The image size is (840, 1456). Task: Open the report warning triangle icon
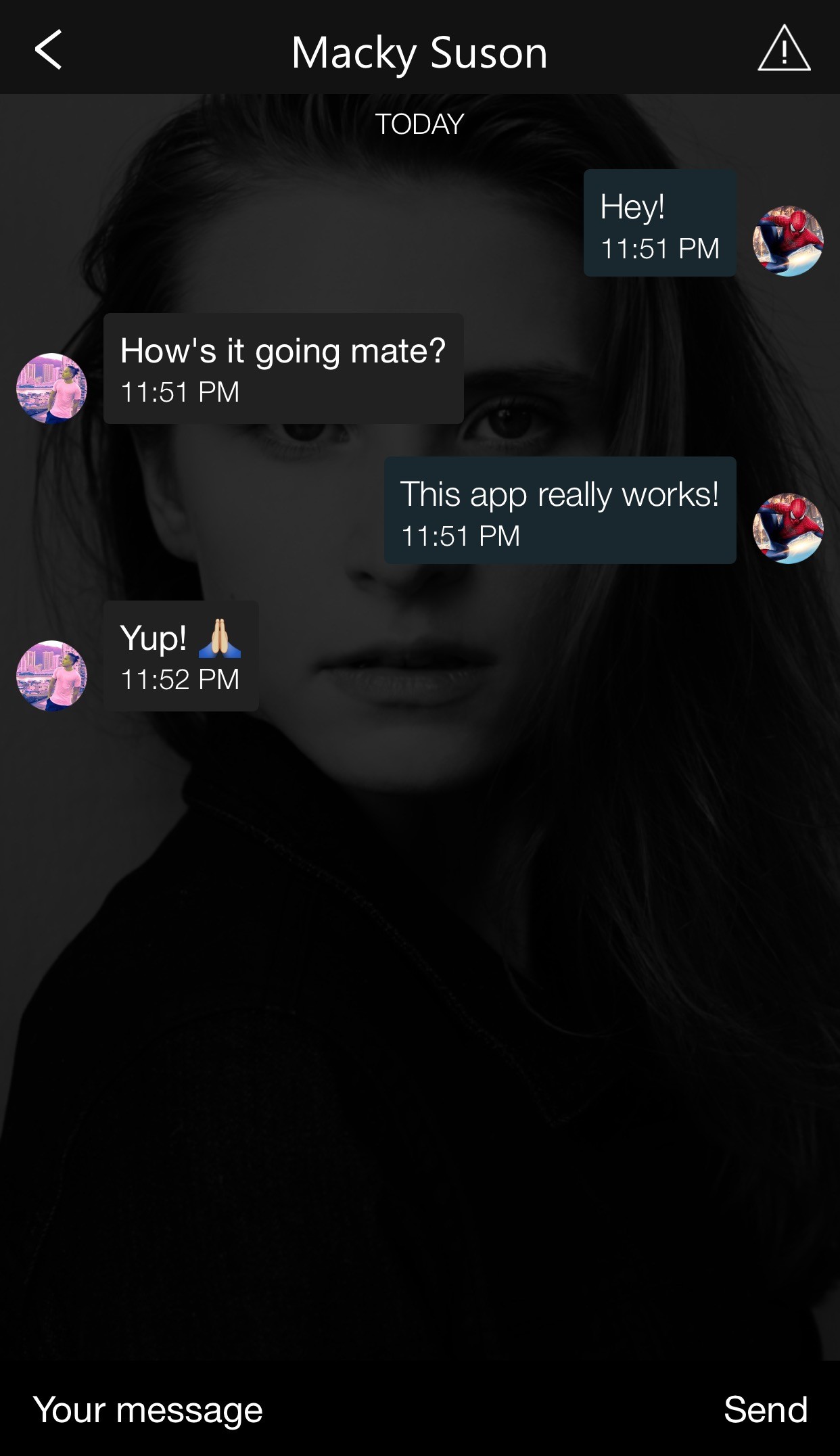click(x=784, y=49)
